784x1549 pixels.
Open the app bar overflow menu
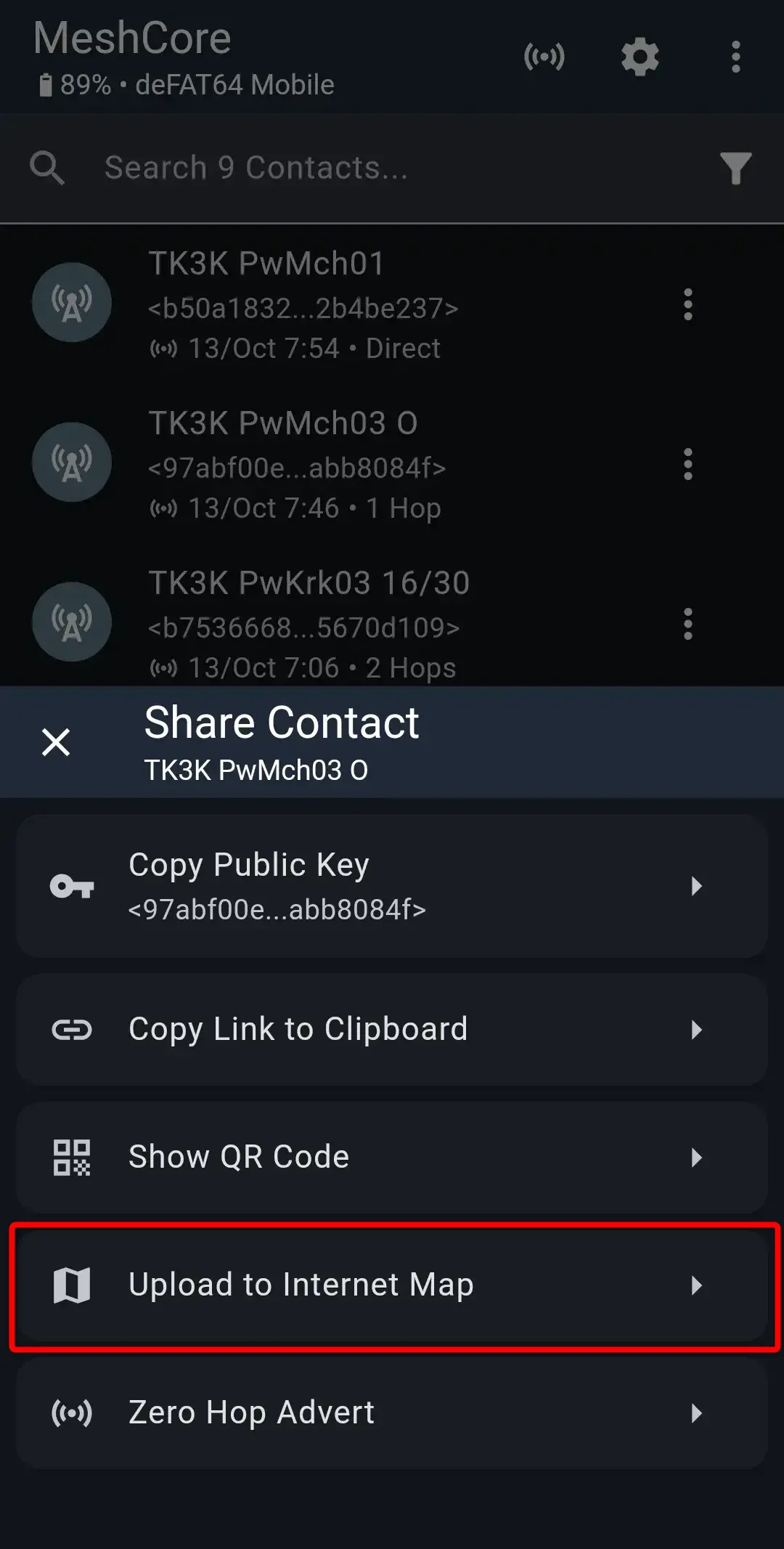tap(735, 57)
